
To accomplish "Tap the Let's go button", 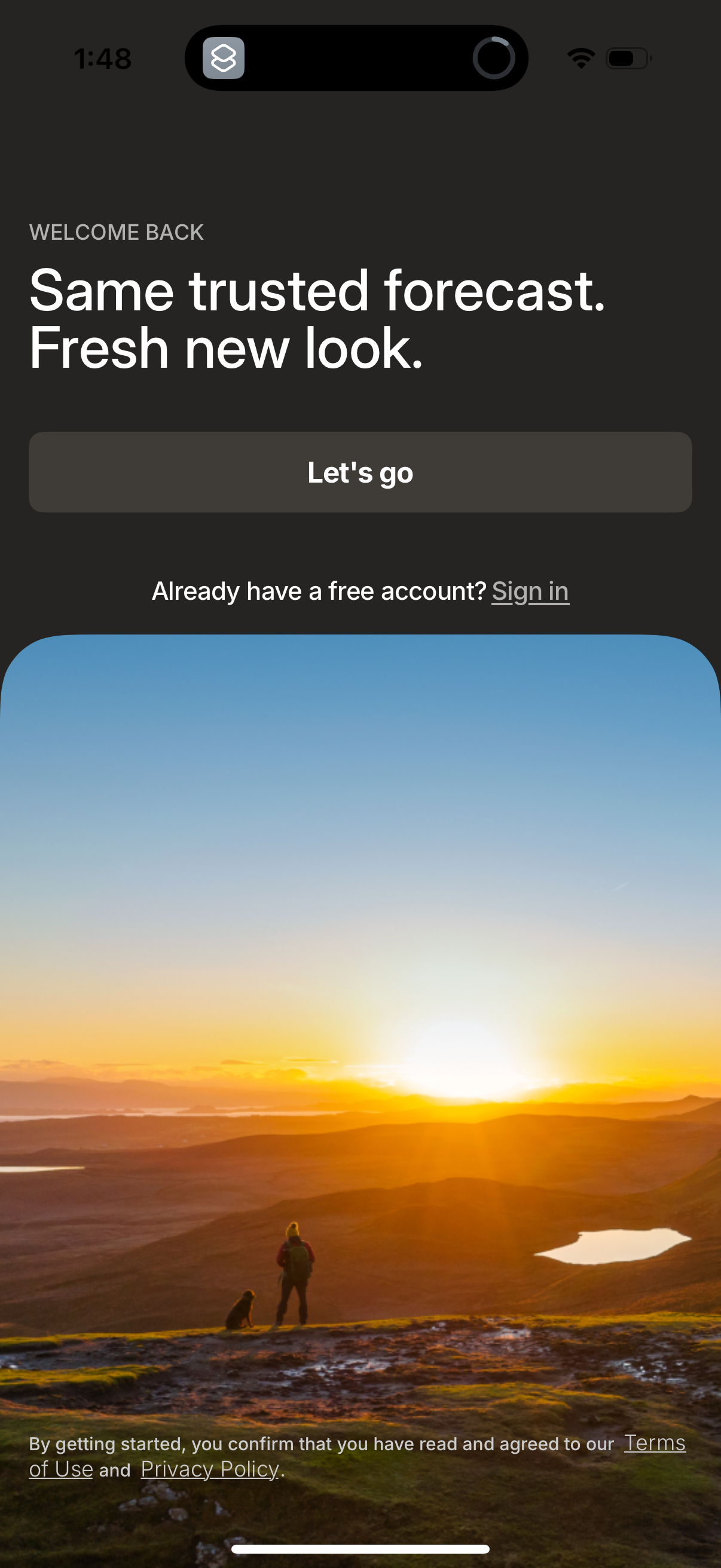I will [360, 472].
